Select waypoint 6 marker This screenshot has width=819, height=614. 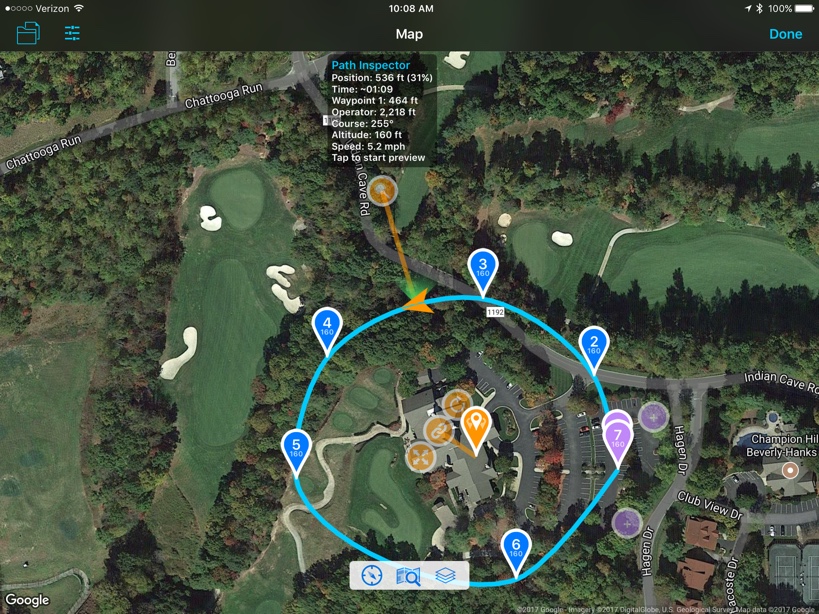(515, 547)
